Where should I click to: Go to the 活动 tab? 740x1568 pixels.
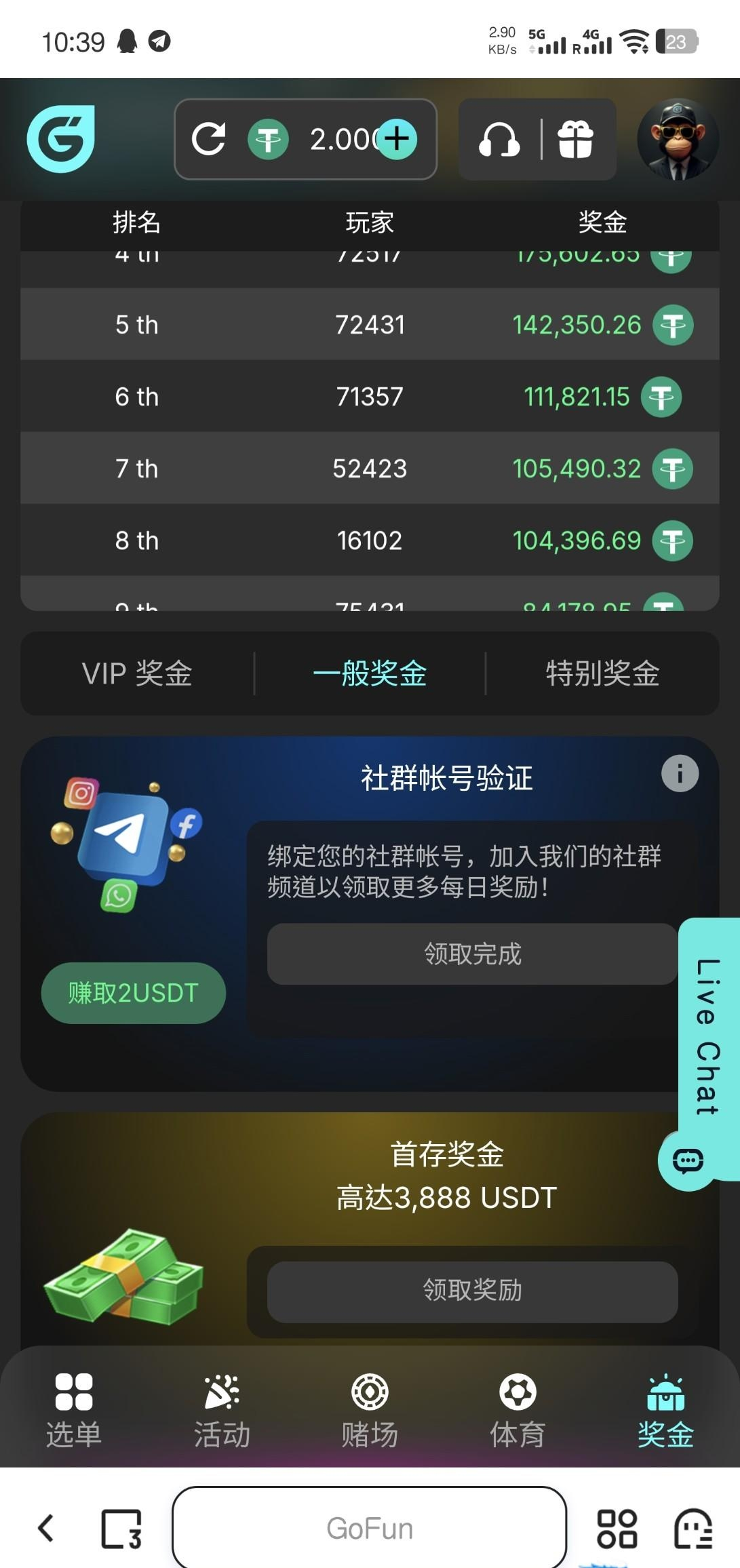point(222,1411)
